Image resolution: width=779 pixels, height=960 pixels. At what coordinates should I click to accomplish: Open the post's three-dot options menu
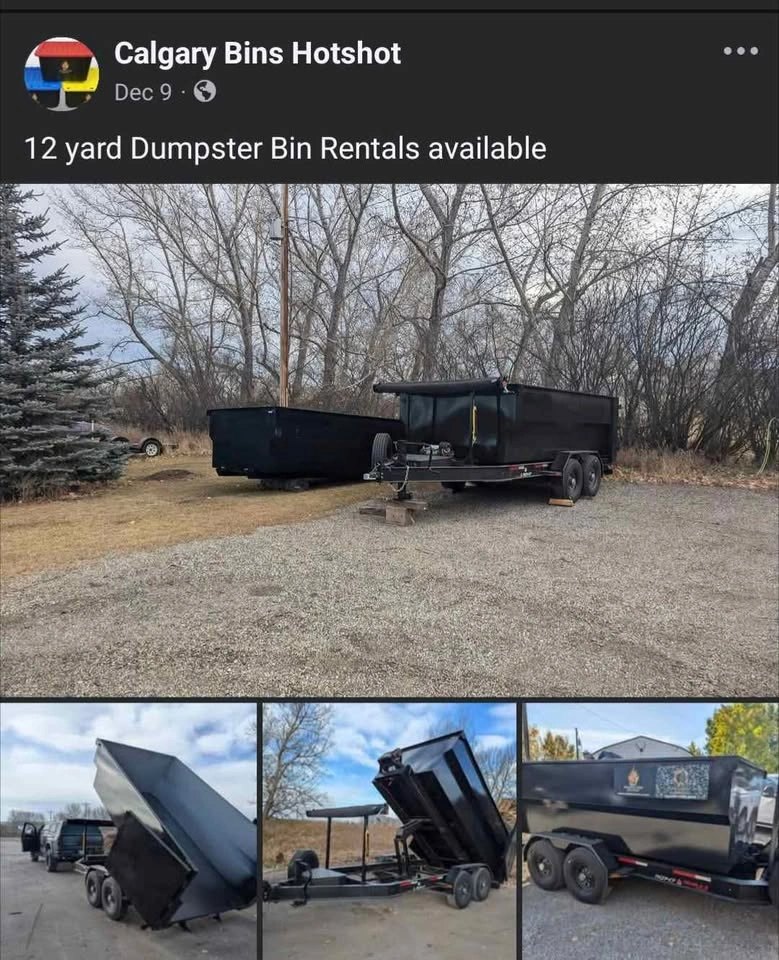tap(740, 51)
